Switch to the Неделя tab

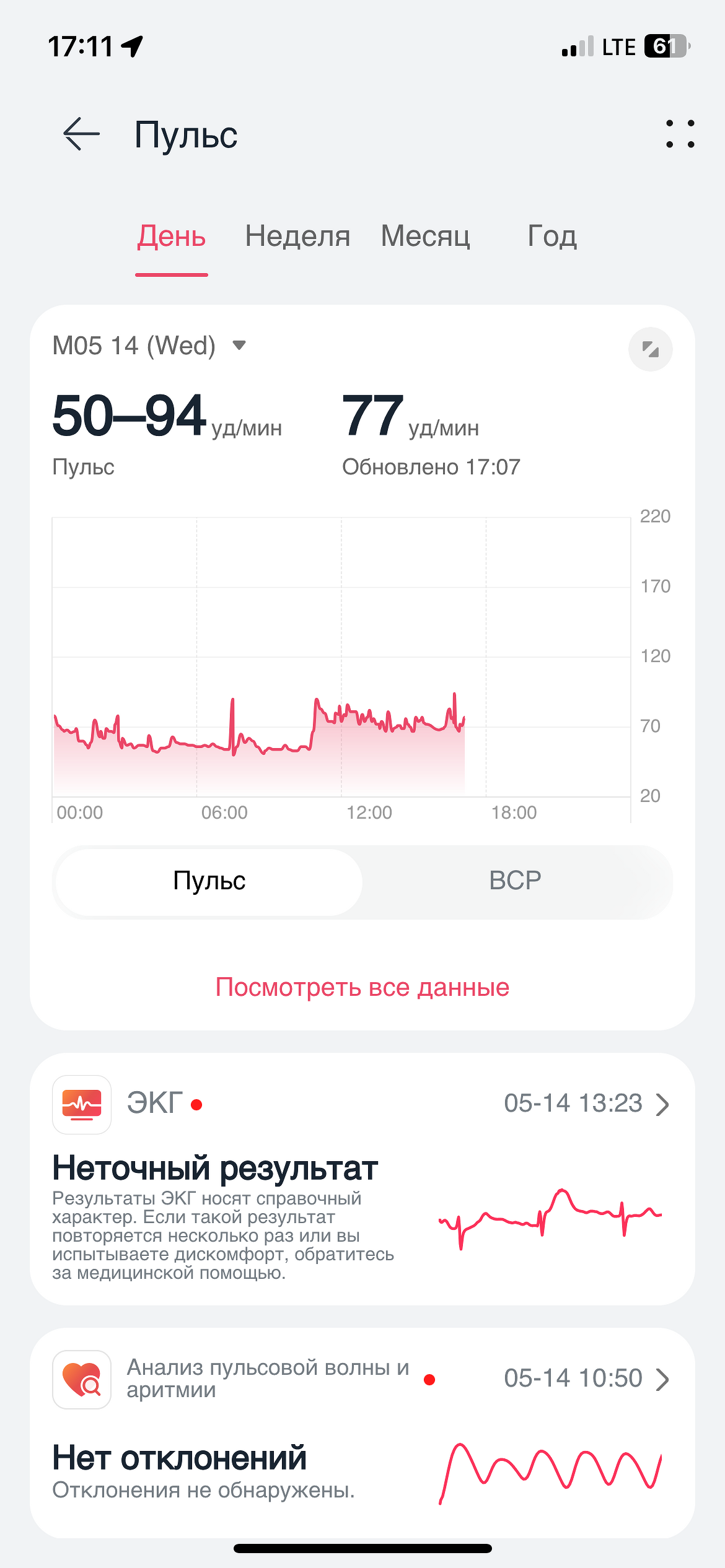(x=297, y=237)
